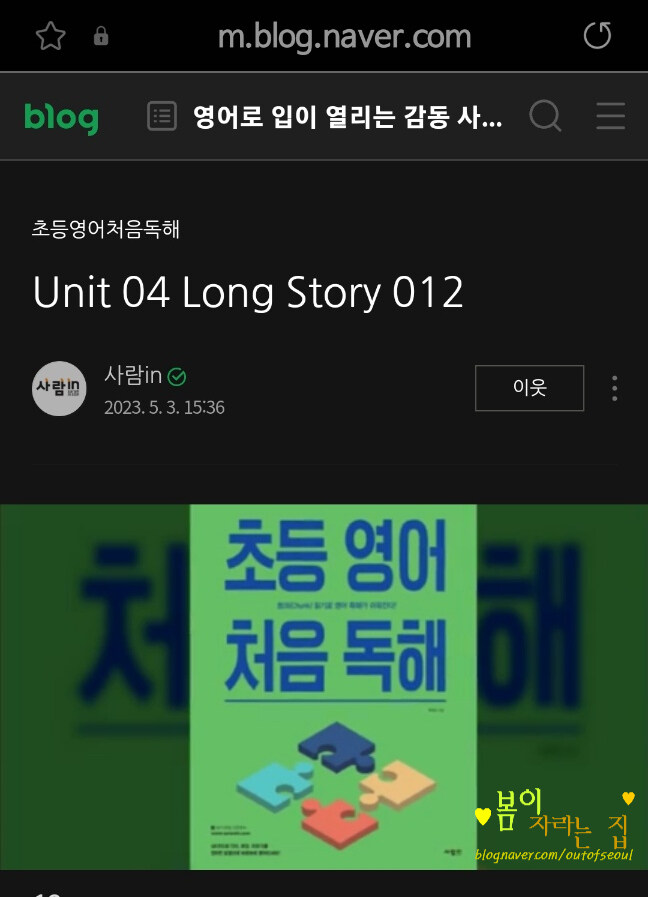Reload the page
This screenshot has width=648, height=897.
click(x=597, y=37)
